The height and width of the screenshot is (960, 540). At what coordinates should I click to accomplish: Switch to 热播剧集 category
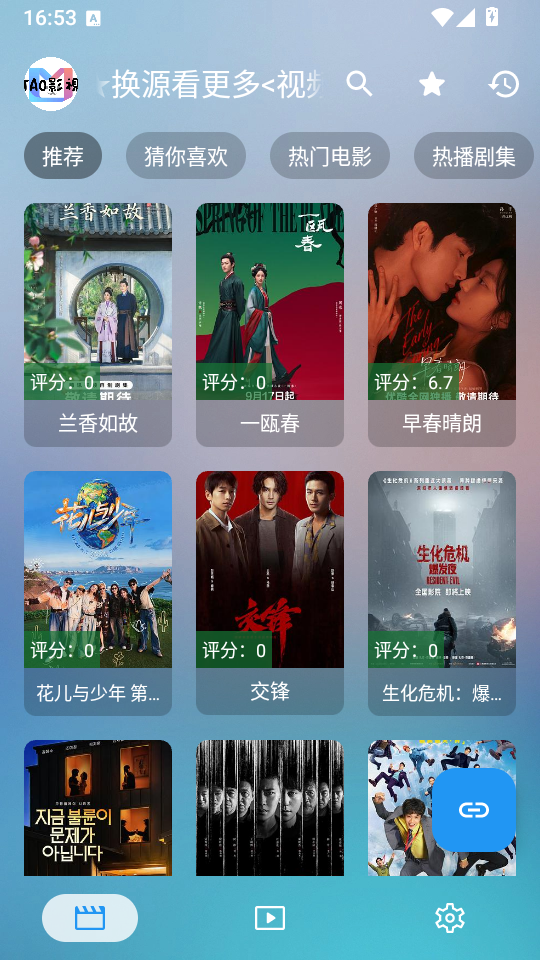(x=474, y=156)
